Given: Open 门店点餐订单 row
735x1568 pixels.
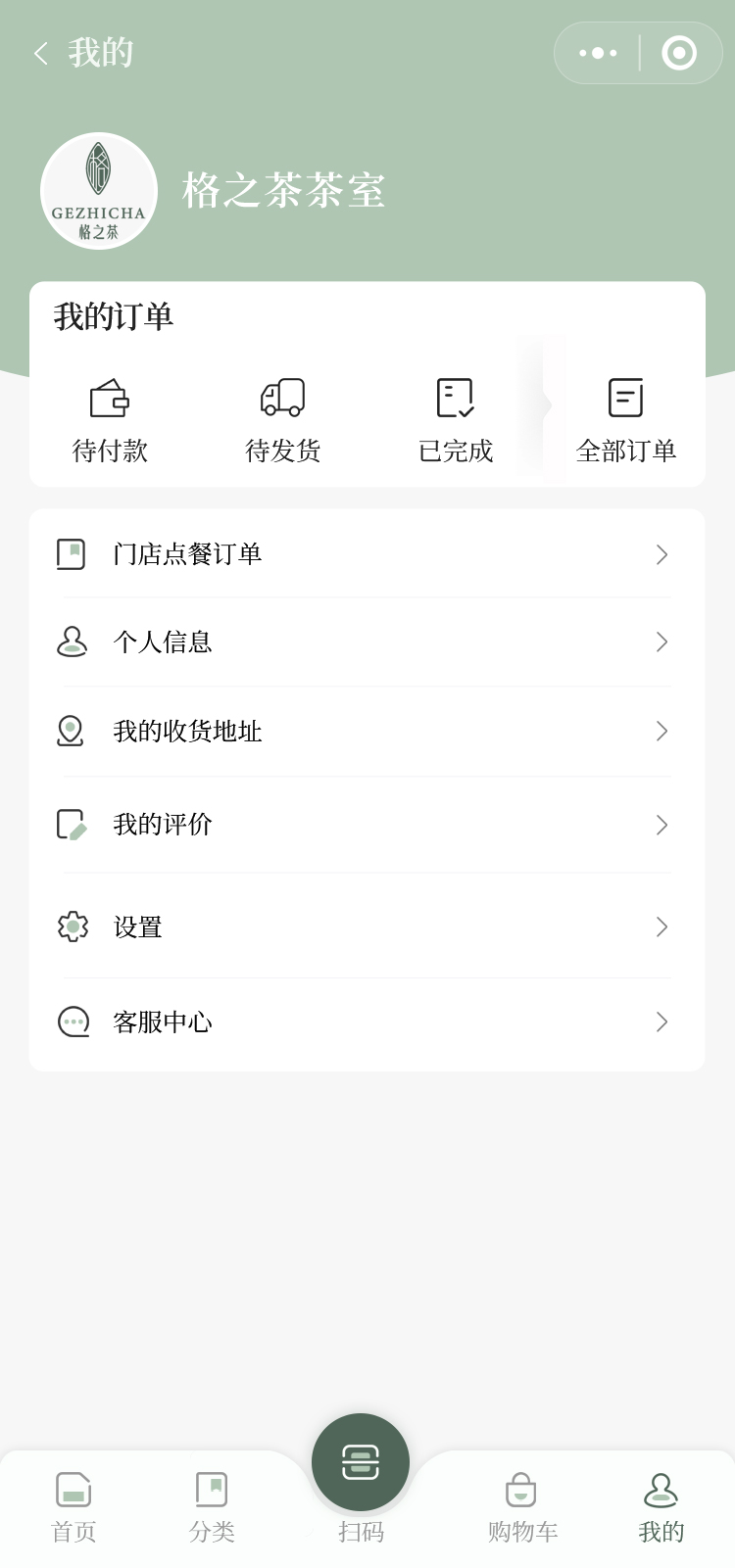Looking at the screenshot, I should 367,554.
